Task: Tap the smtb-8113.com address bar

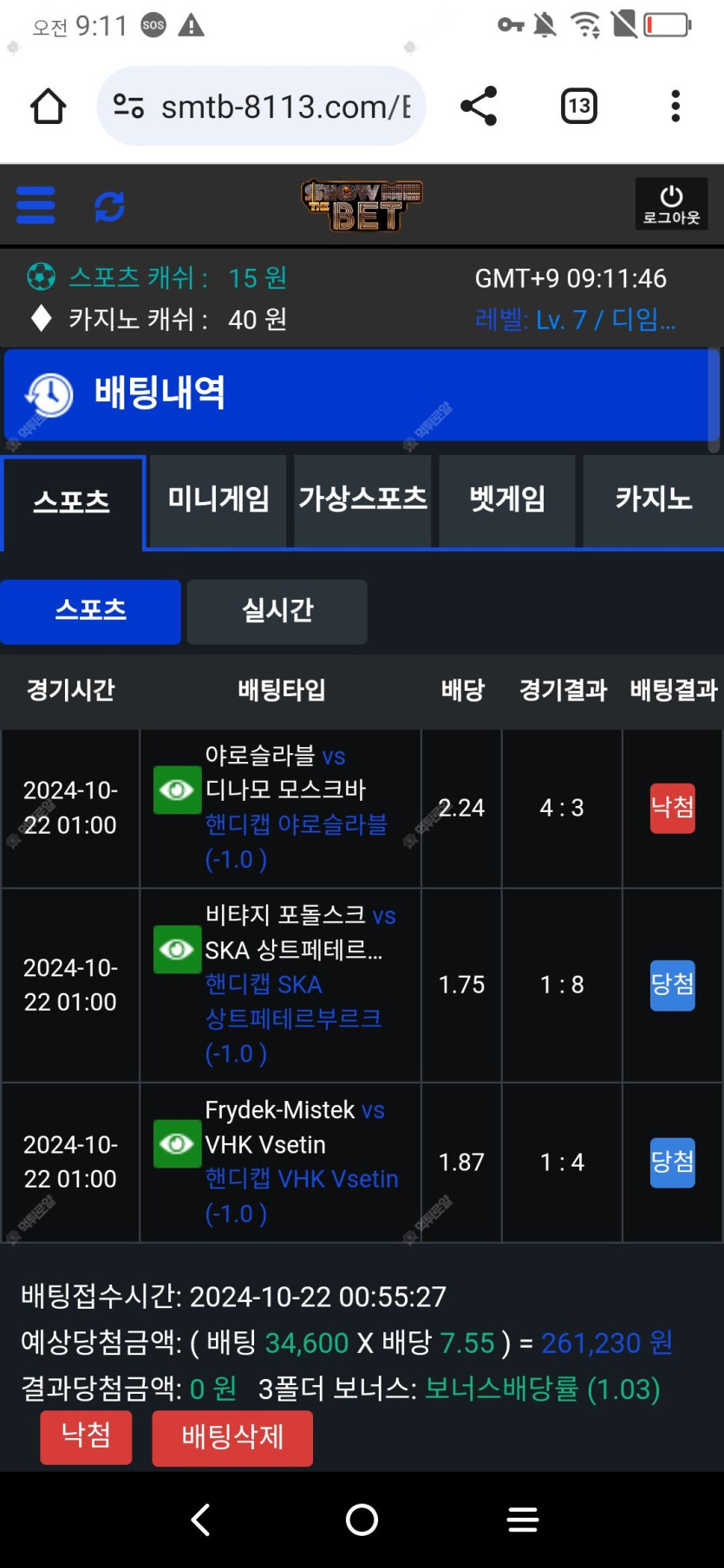Action: point(261,107)
